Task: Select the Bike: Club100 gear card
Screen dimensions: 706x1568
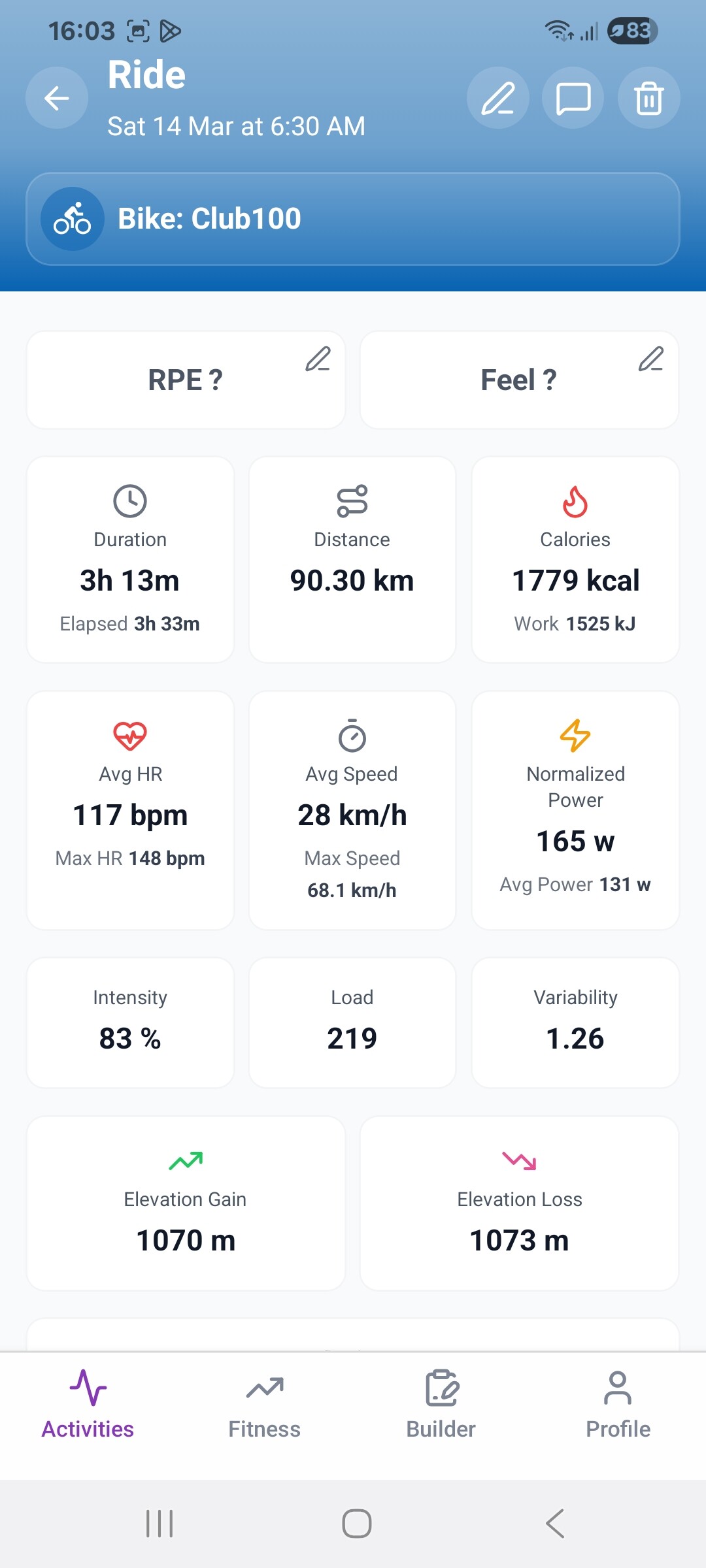Action: (x=353, y=219)
